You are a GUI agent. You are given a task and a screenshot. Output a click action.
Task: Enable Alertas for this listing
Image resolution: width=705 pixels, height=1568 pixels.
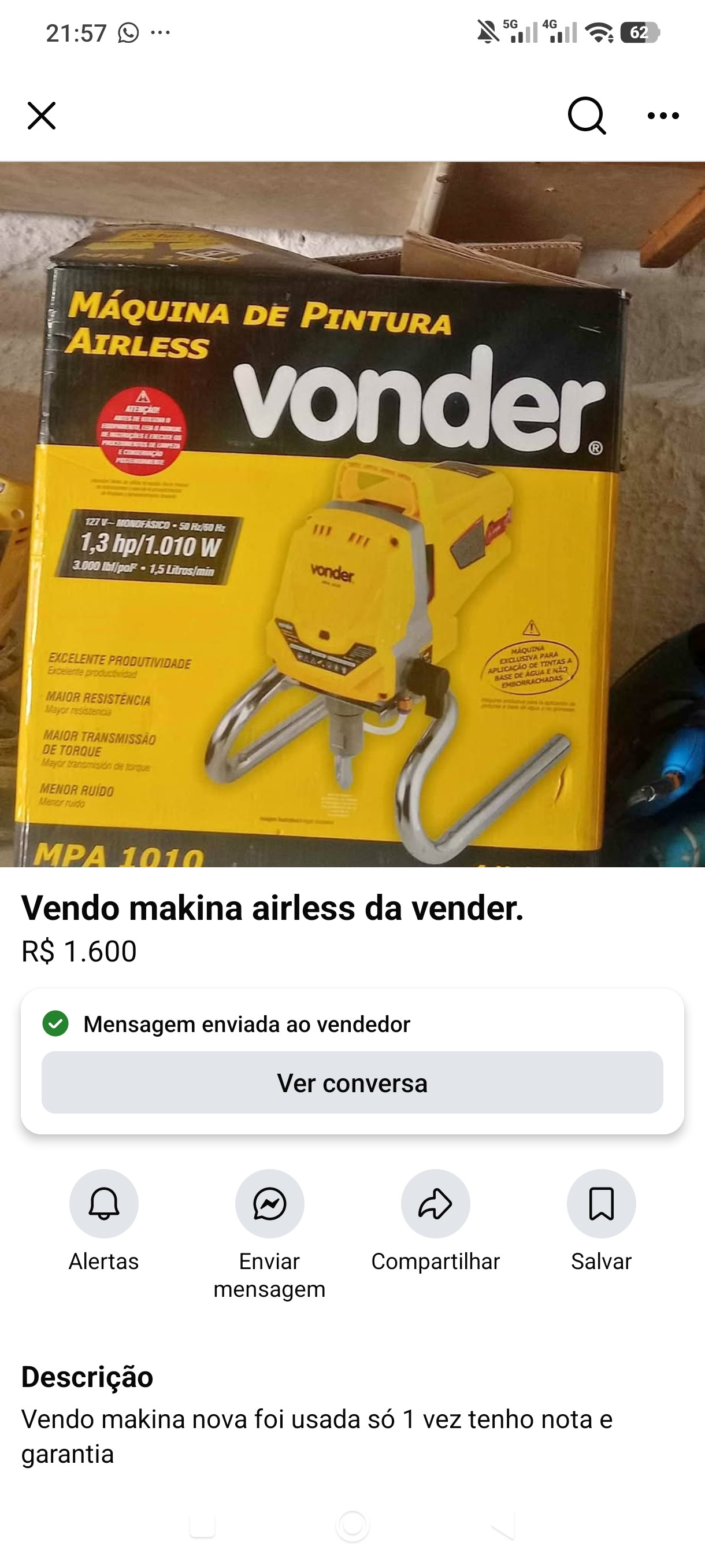(x=104, y=1203)
